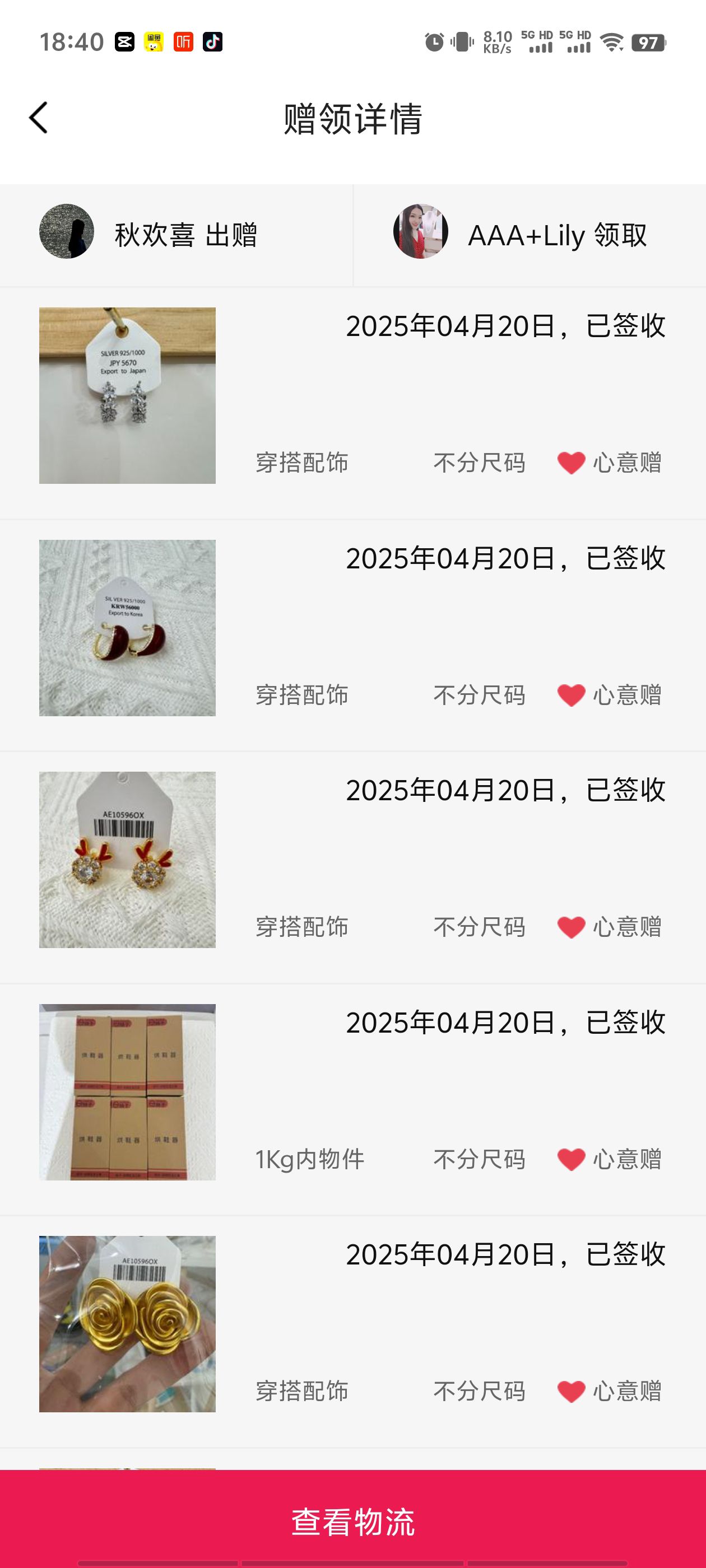Open AAA+Lily's receiver profile avatar
This screenshot has width=706, height=1568.
420,231
